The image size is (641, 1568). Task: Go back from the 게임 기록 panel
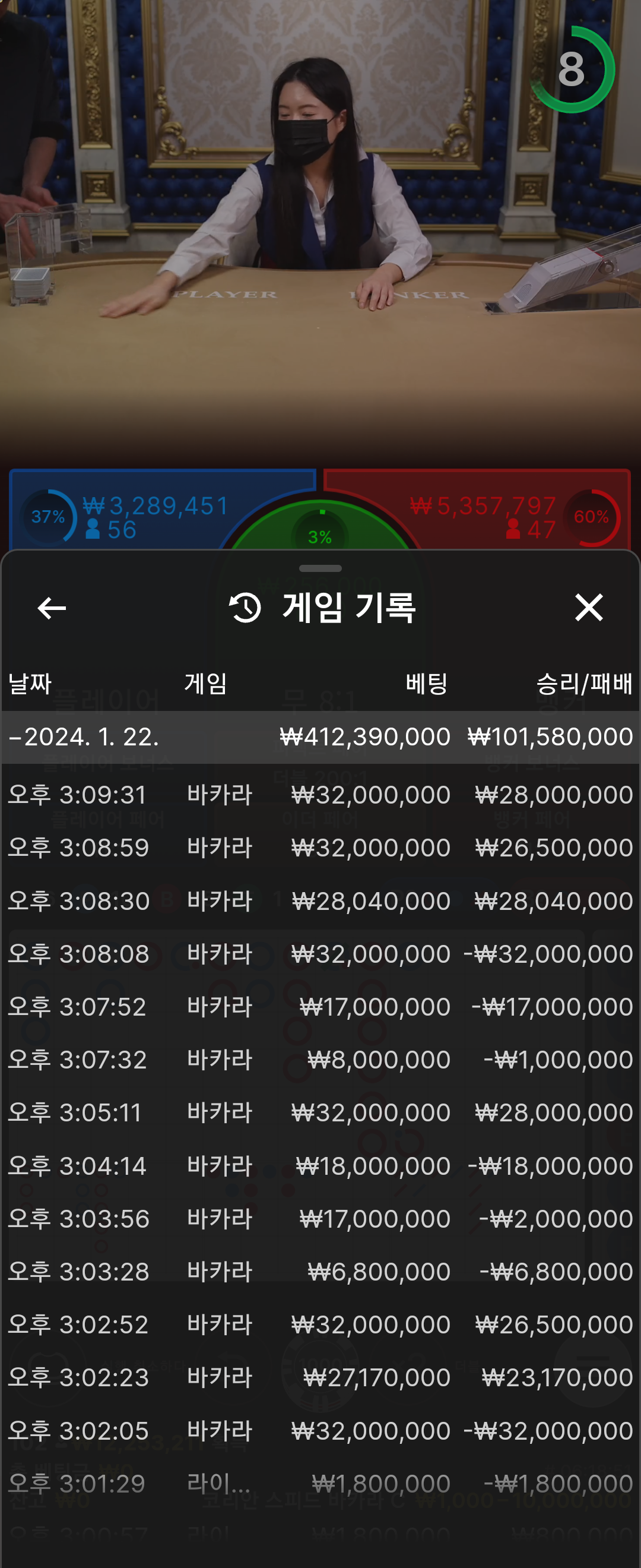(52, 608)
